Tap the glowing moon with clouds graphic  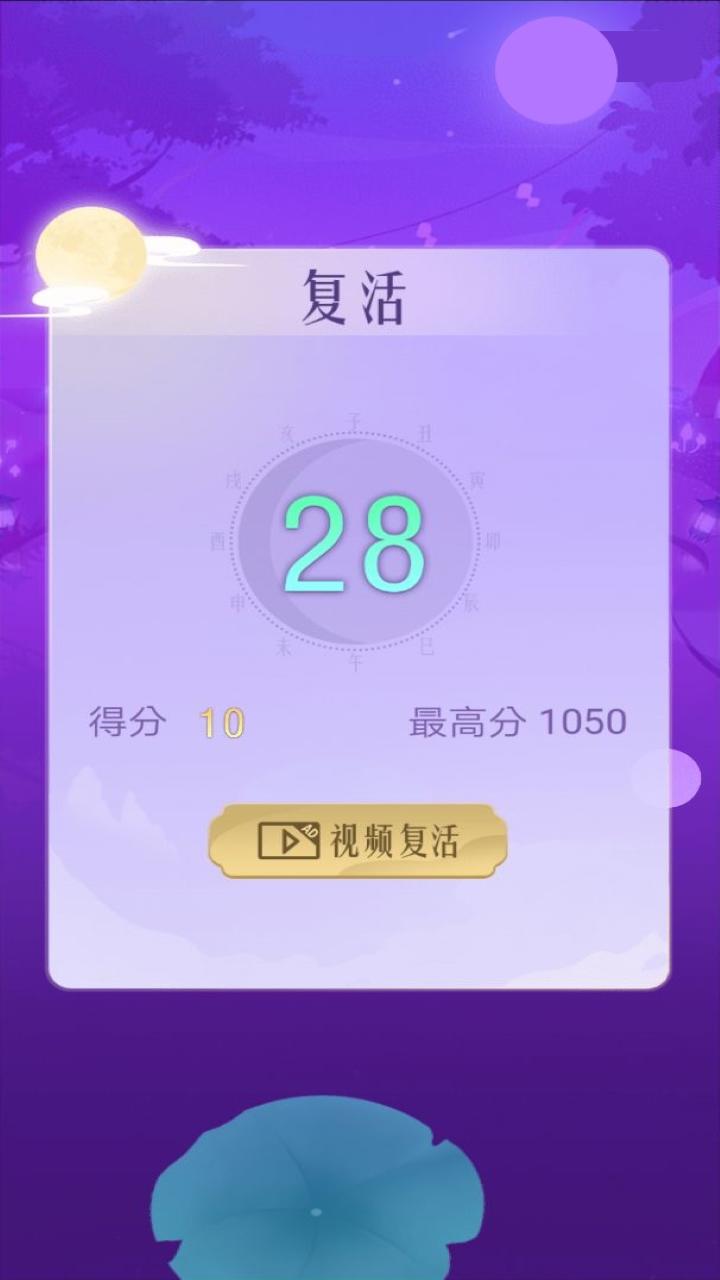coord(92,250)
